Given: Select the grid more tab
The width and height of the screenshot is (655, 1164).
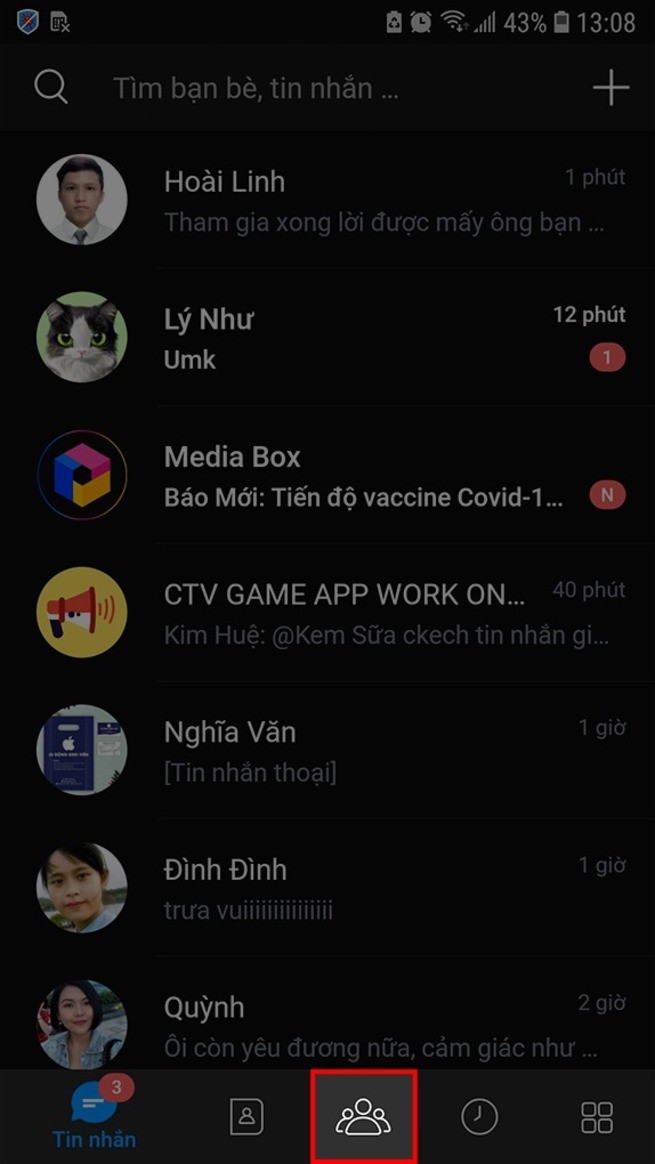Looking at the screenshot, I should coord(597,1116).
